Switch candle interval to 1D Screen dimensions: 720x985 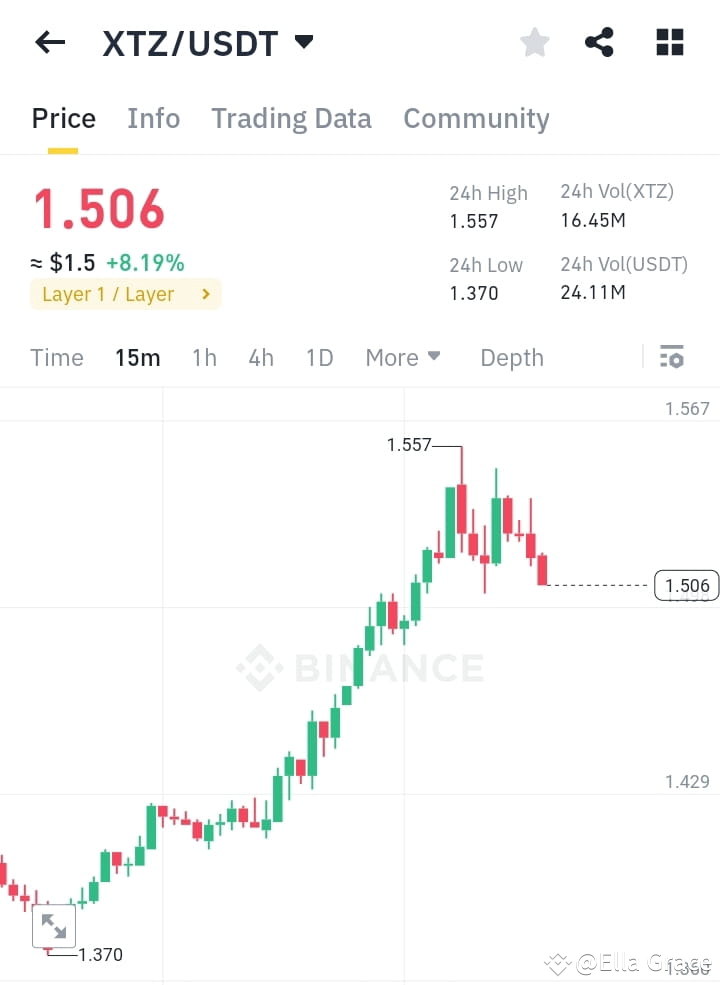click(x=319, y=357)
